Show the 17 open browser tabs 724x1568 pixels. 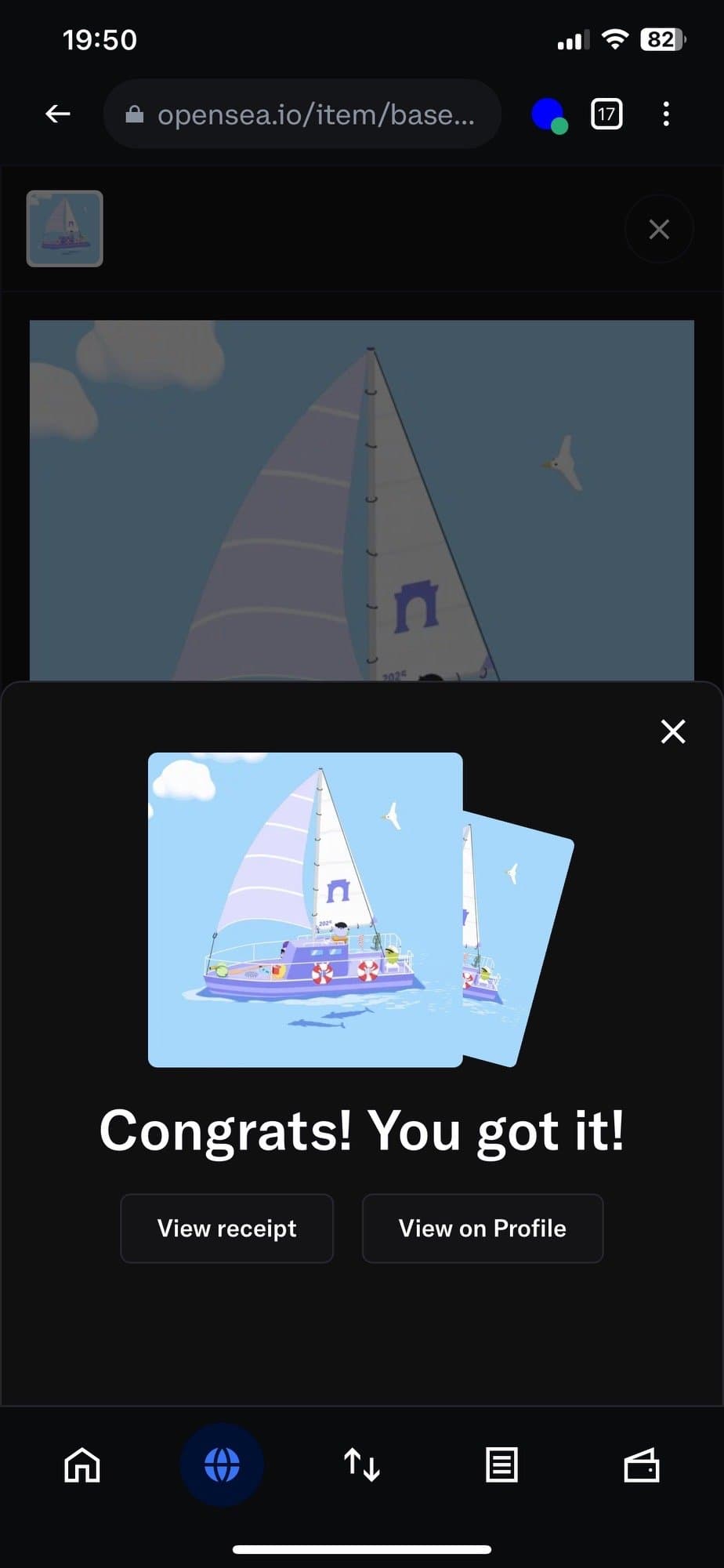point(606,114)
